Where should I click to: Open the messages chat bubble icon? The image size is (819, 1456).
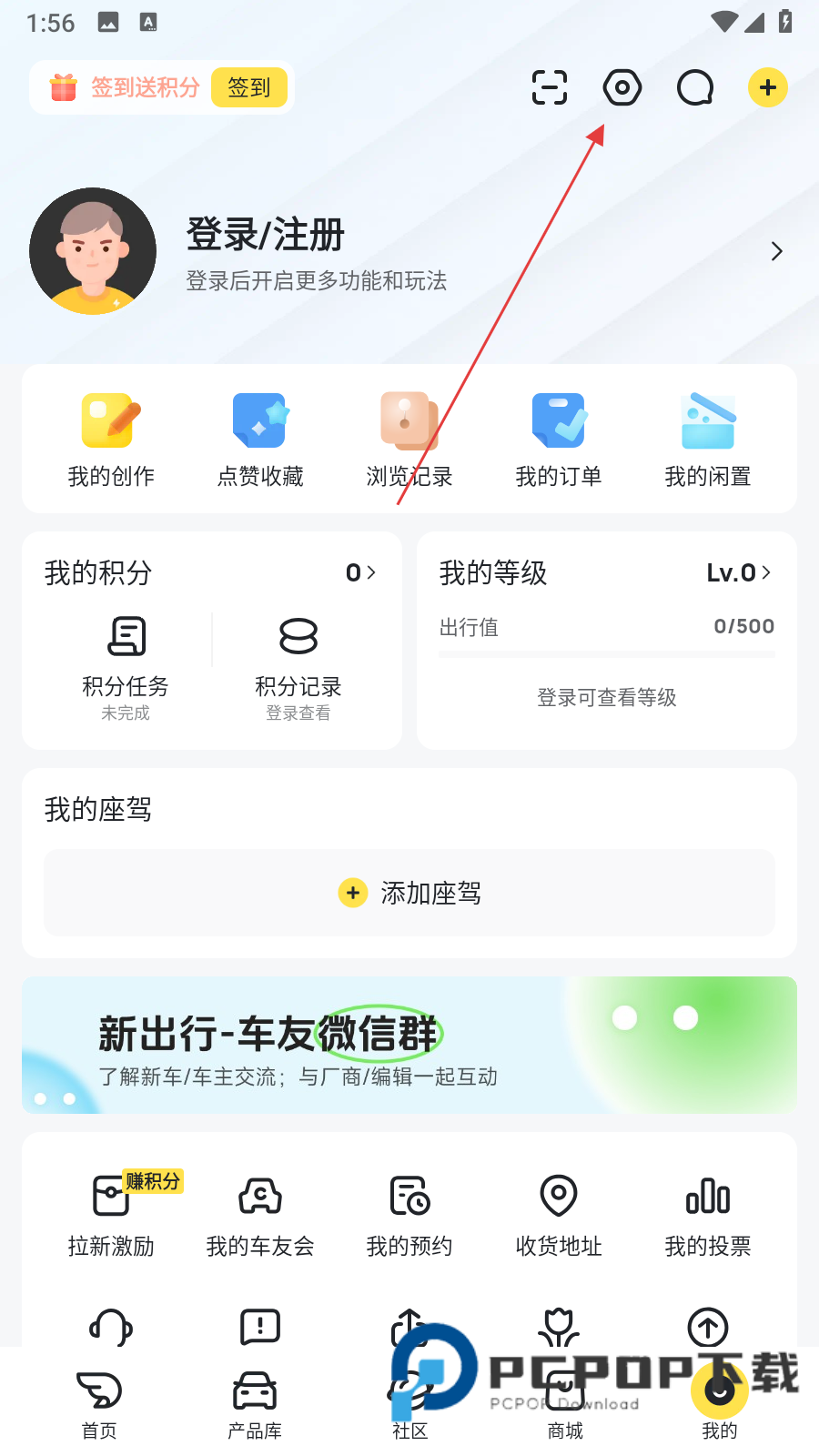(x=694, y=87)
